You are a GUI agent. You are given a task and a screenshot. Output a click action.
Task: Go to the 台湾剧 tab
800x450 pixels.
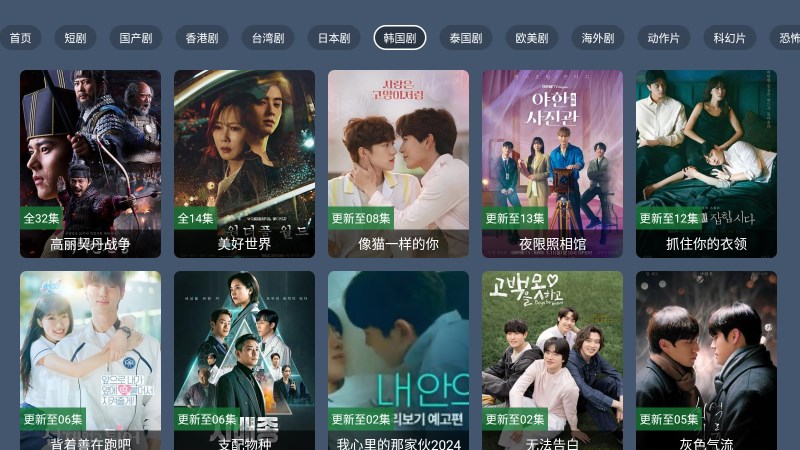coord(267,38)
